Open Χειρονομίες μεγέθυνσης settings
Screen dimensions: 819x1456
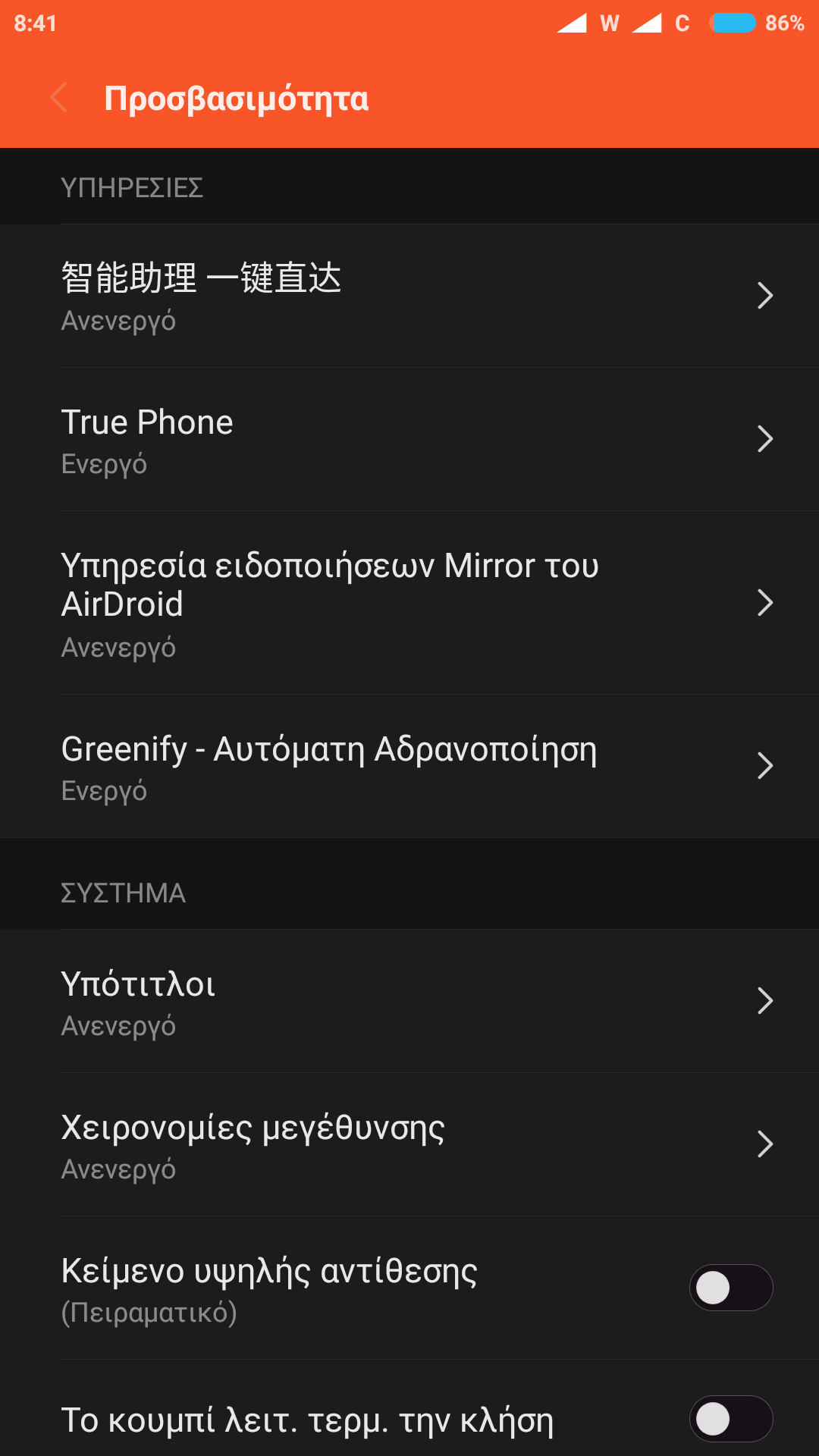pos(409,1145)
